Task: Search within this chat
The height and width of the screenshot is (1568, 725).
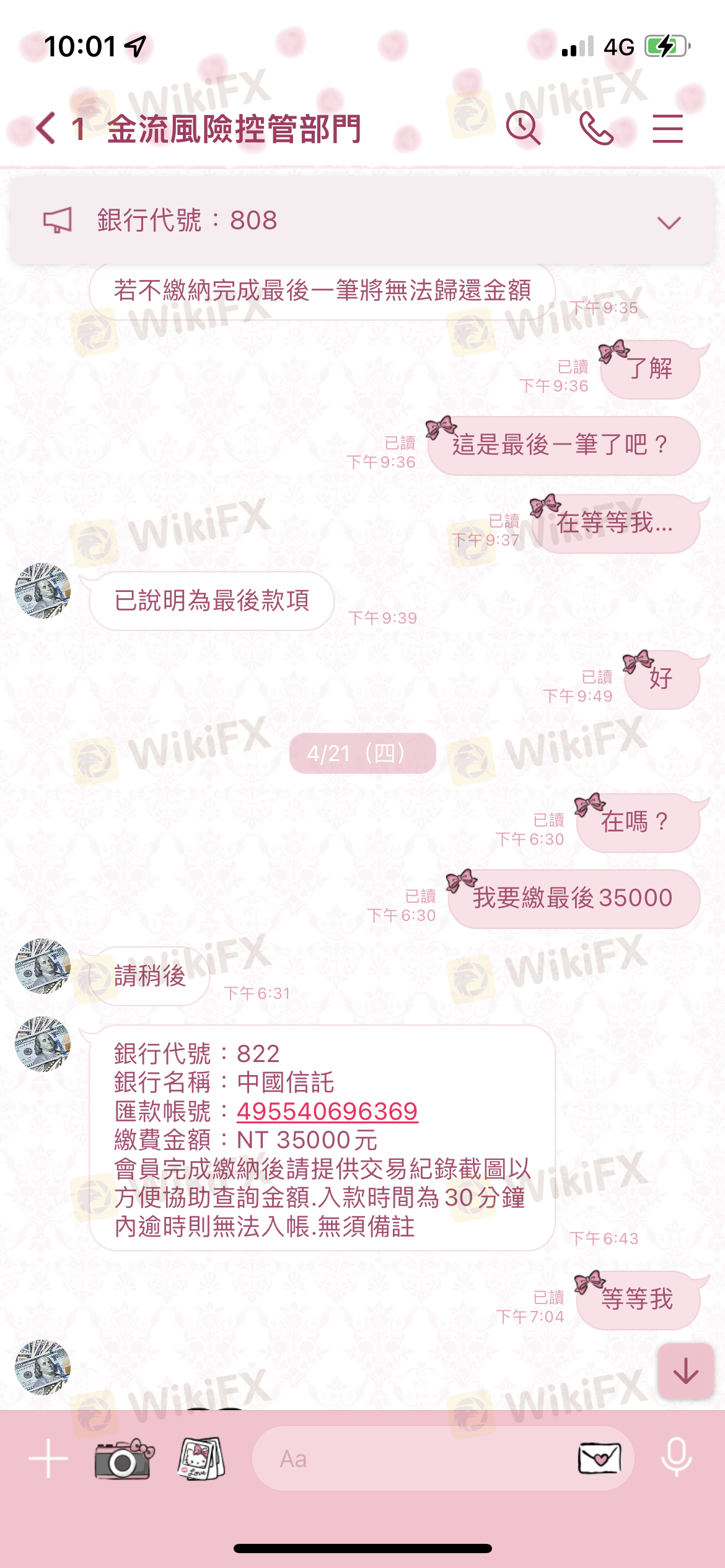Action: pyautogui.click(x=523, y=128)
